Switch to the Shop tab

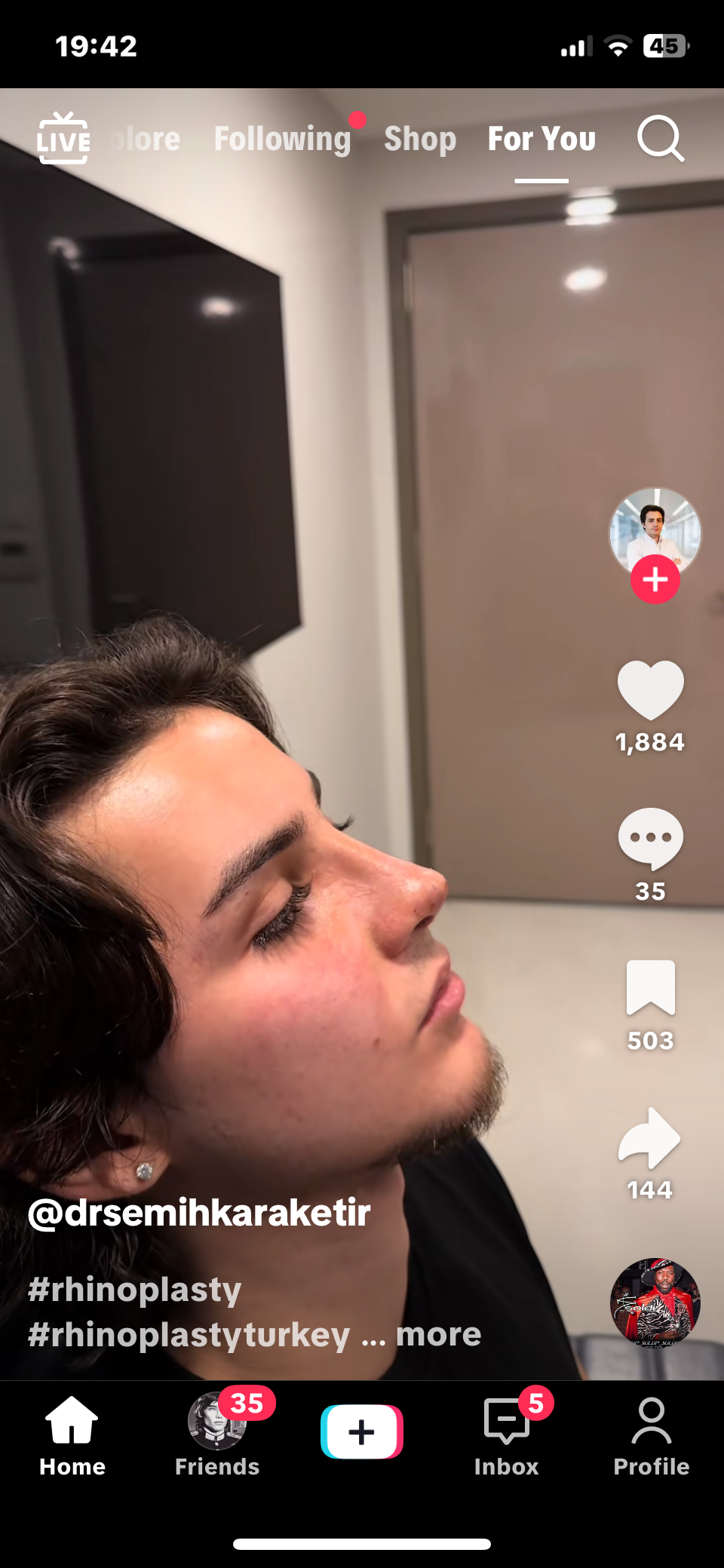point(420,139)
